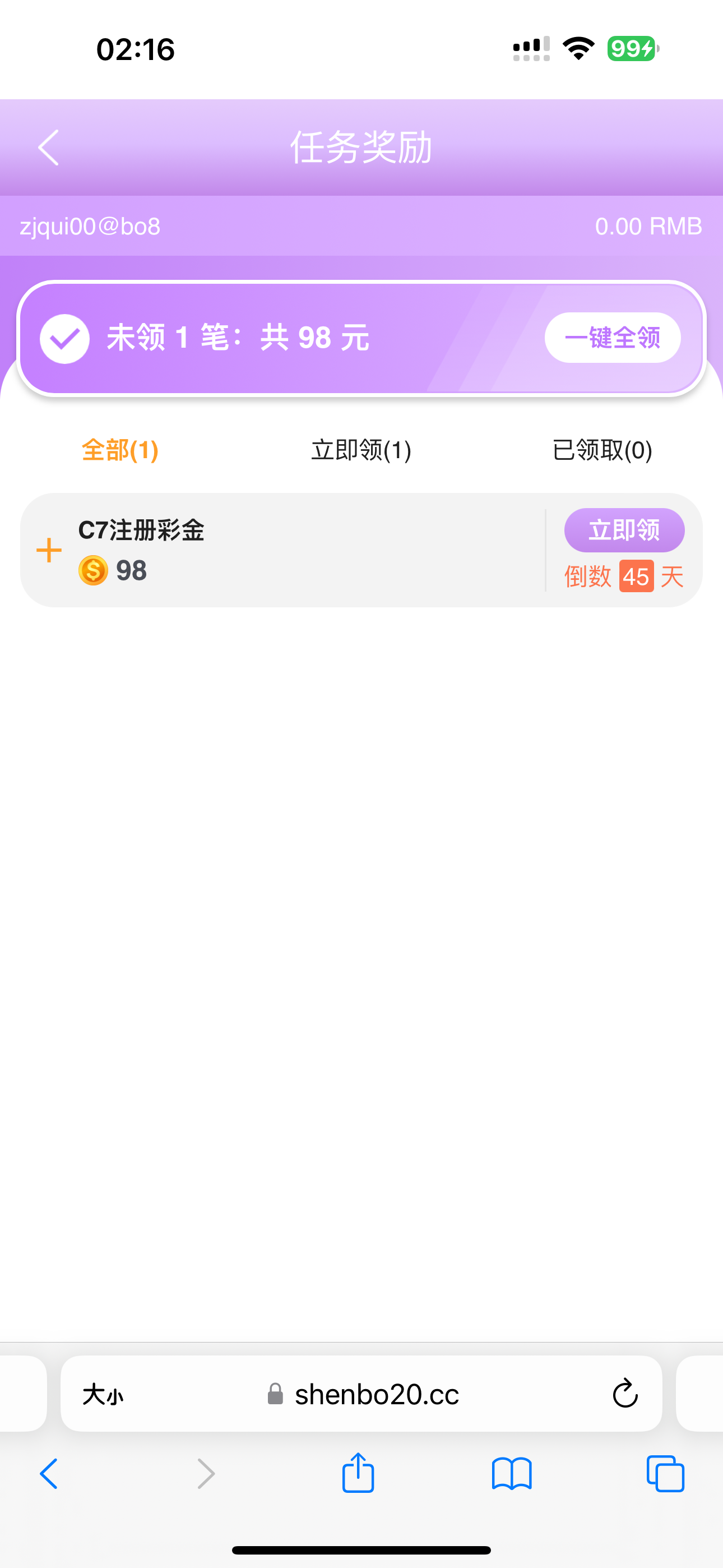Switch to the 已领取(0) tab

602,450
